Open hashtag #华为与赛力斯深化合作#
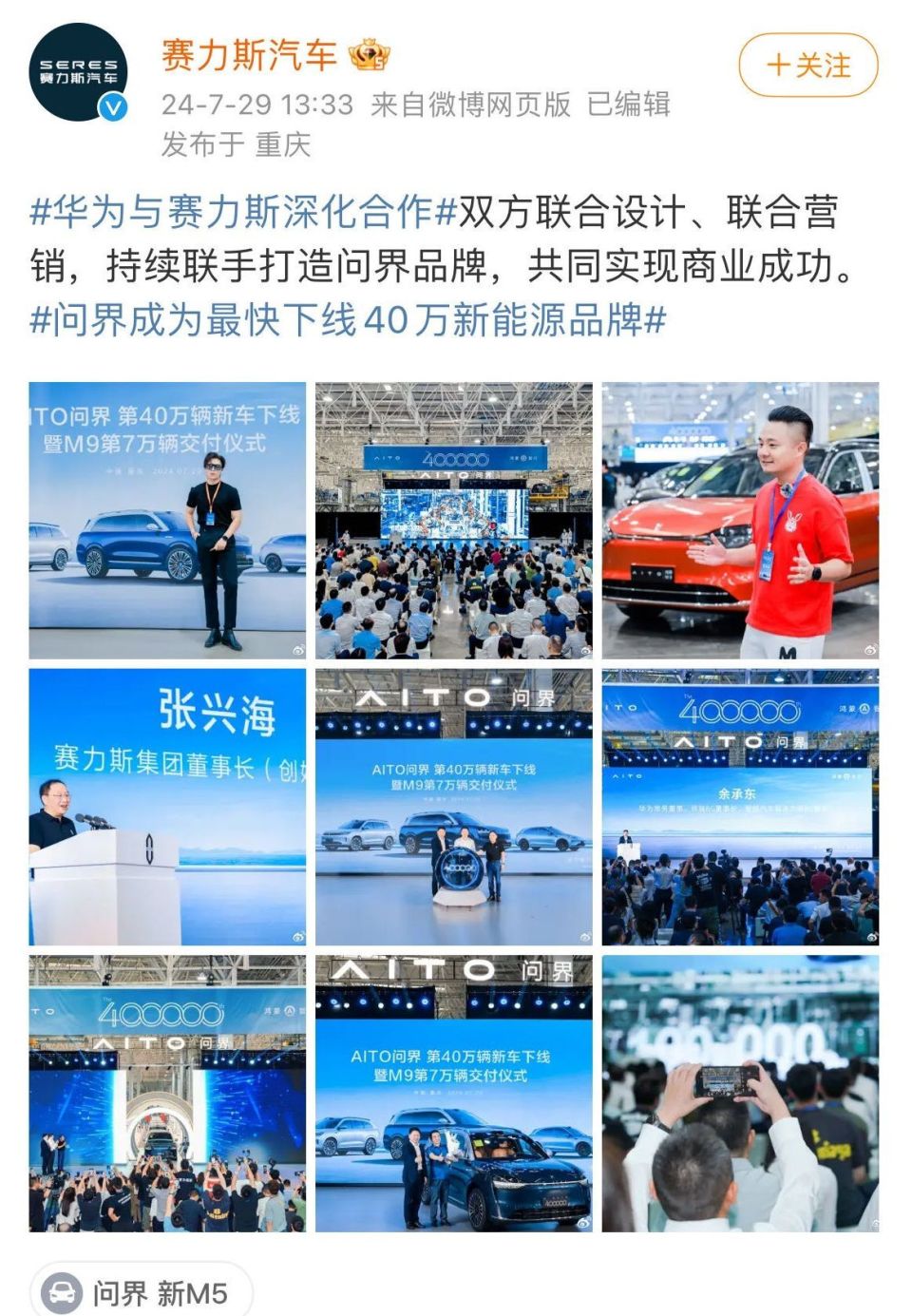Viewport: 912px width, 1316px height. tap(244, 212)
